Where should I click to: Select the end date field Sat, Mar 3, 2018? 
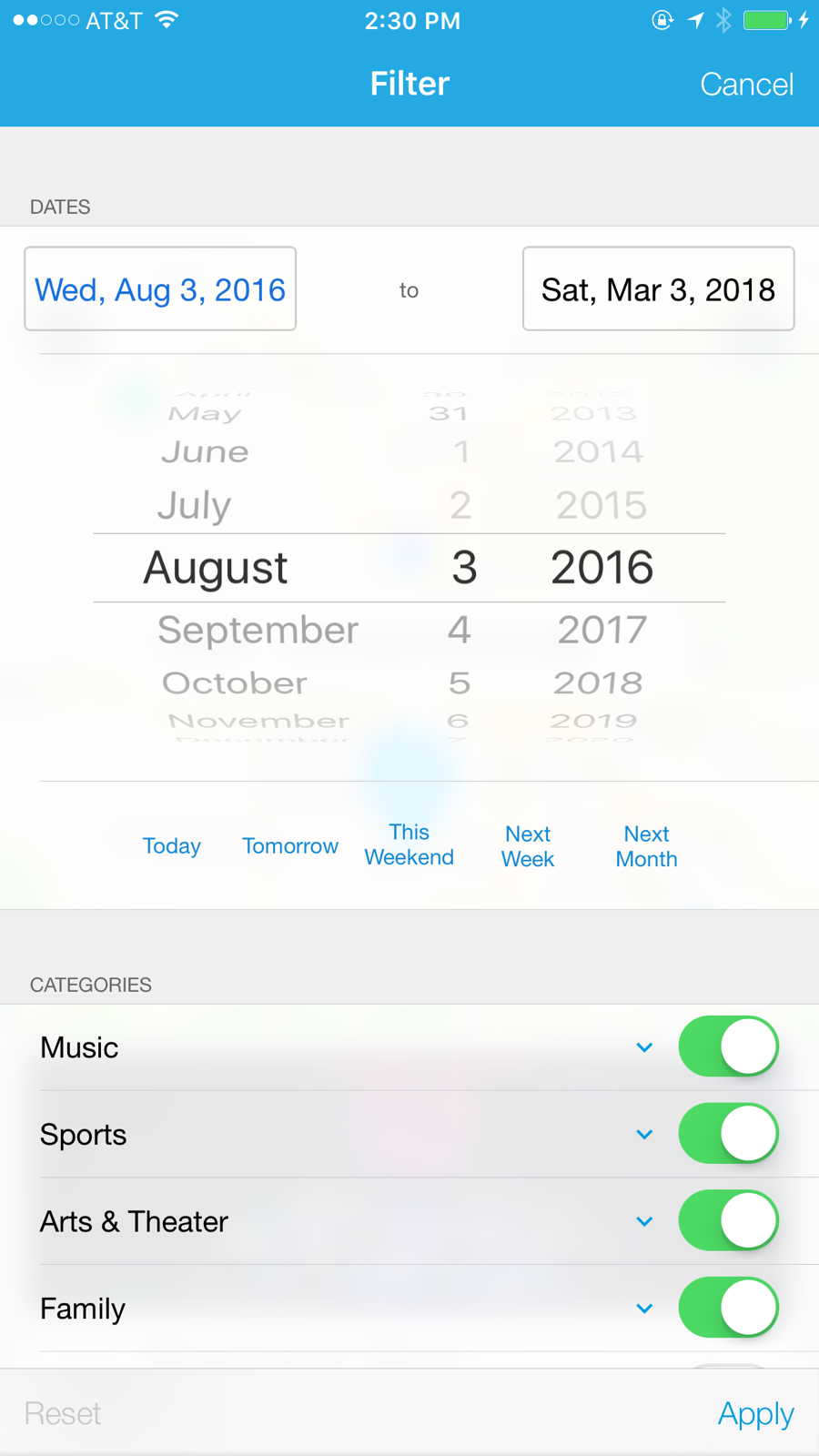click(x=658, y=288)
